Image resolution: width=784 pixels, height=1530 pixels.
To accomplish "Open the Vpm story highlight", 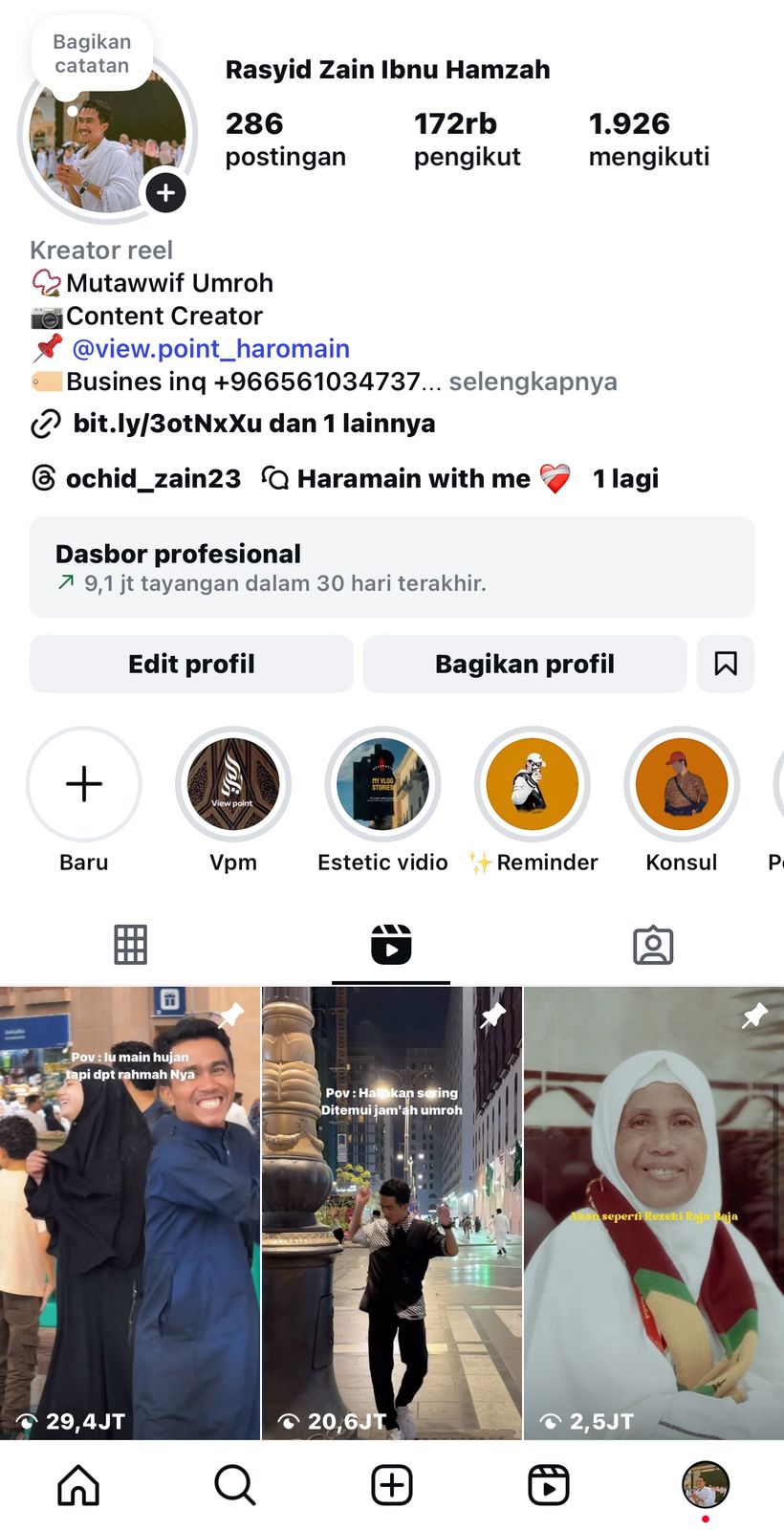I will pyautogui.click(x=233, y=784).
